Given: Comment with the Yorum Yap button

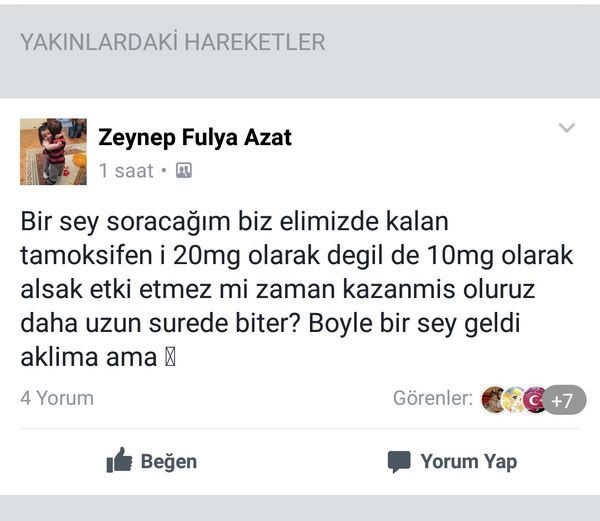Looking at the screenshot, I should coord(452,461).
